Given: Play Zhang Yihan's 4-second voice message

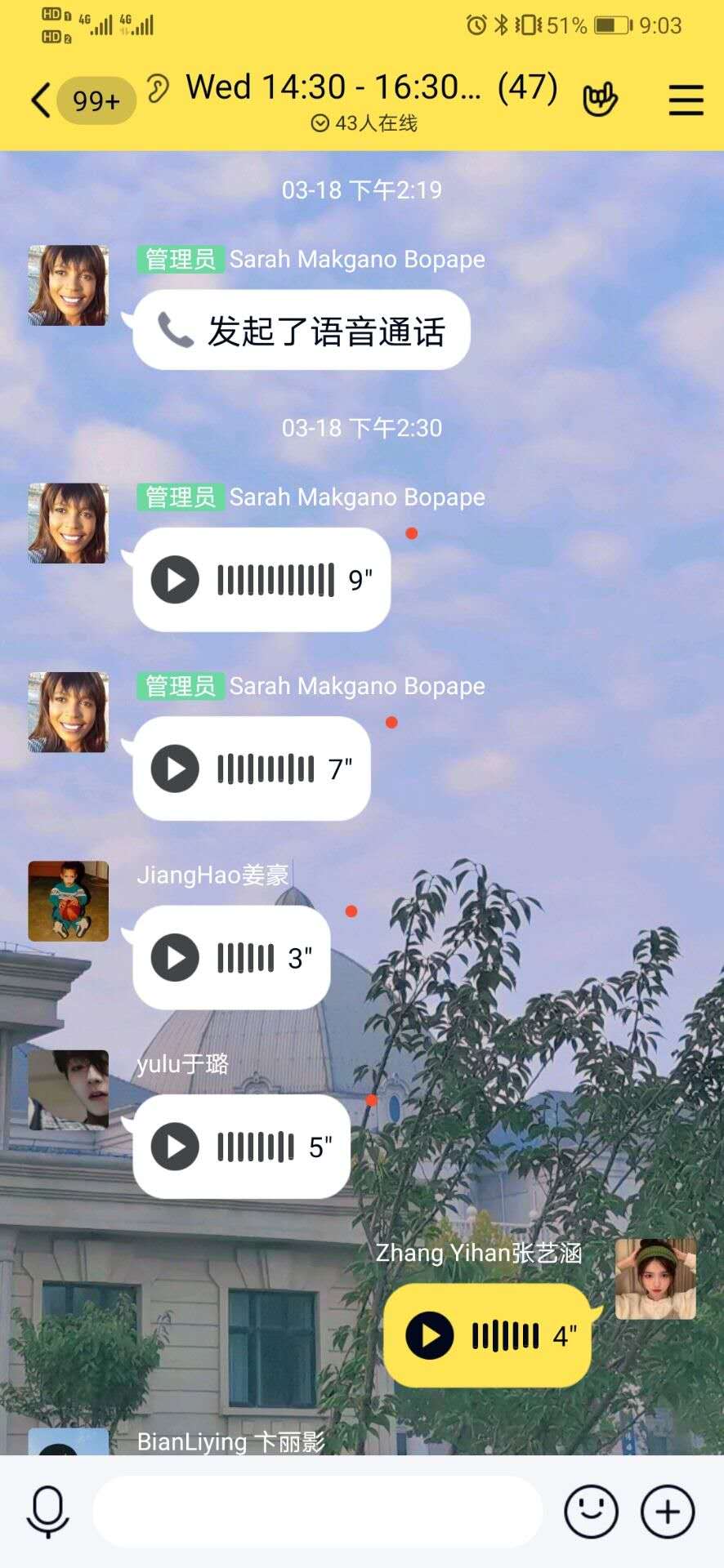Looking at the screenshot, I should pos(430,1335).
